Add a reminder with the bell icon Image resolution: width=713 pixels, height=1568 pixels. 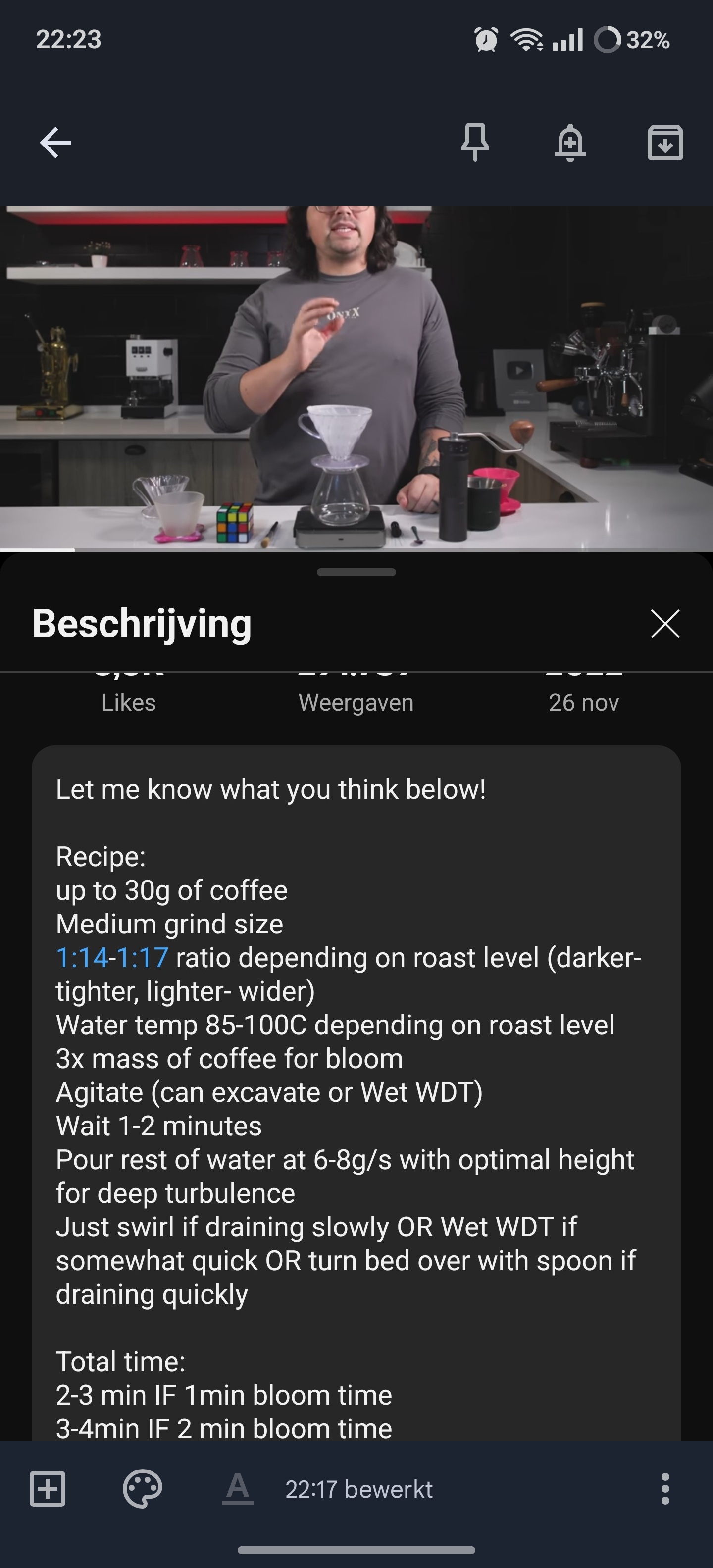[570, 143]
